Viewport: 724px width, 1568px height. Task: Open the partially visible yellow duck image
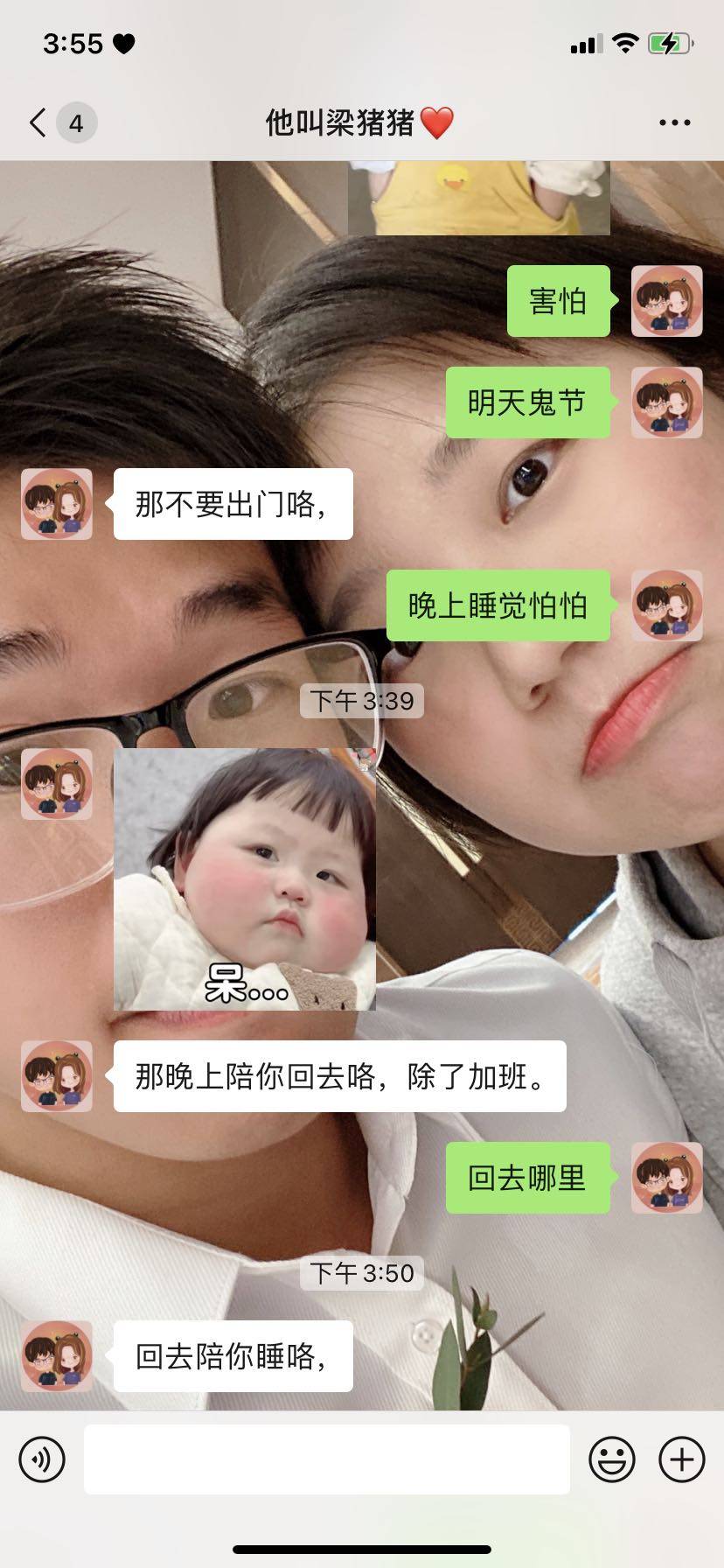(x=478, y=198)
